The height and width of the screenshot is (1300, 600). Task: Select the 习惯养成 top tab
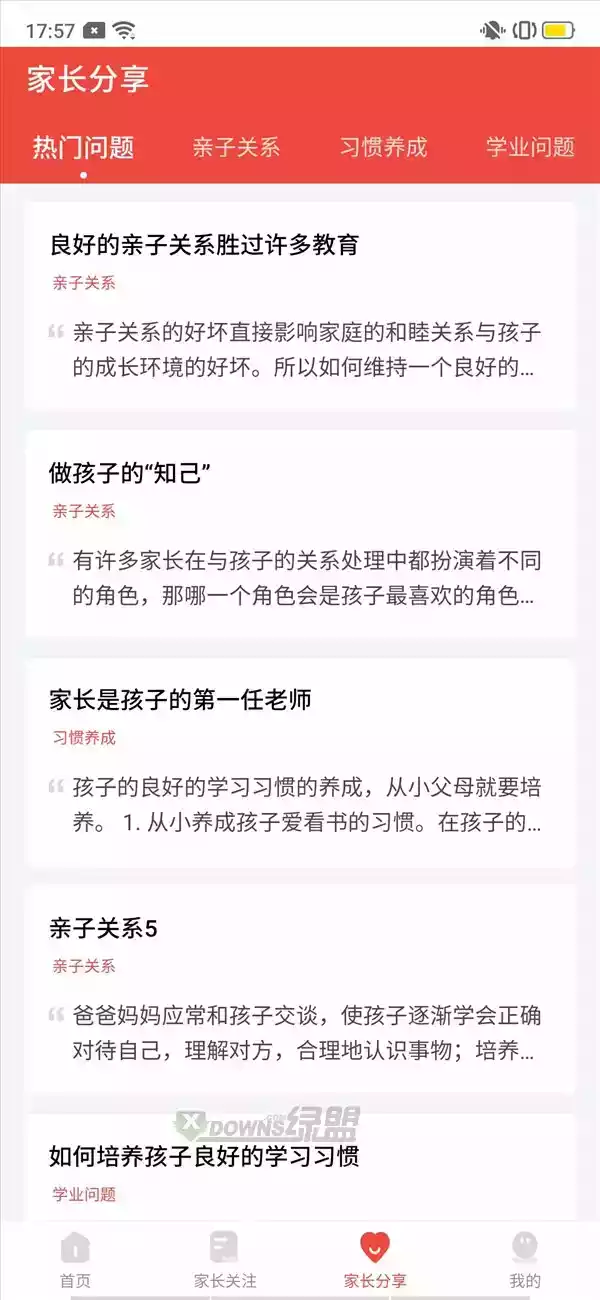pos(383,148)
